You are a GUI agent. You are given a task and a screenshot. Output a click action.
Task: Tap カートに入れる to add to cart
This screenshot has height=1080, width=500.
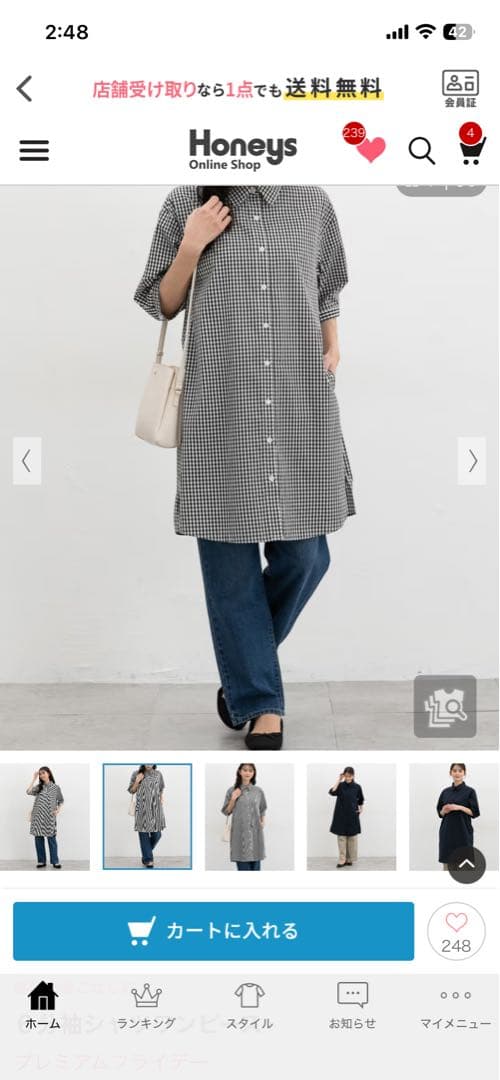pyautogui.click(x=213, y=931)
